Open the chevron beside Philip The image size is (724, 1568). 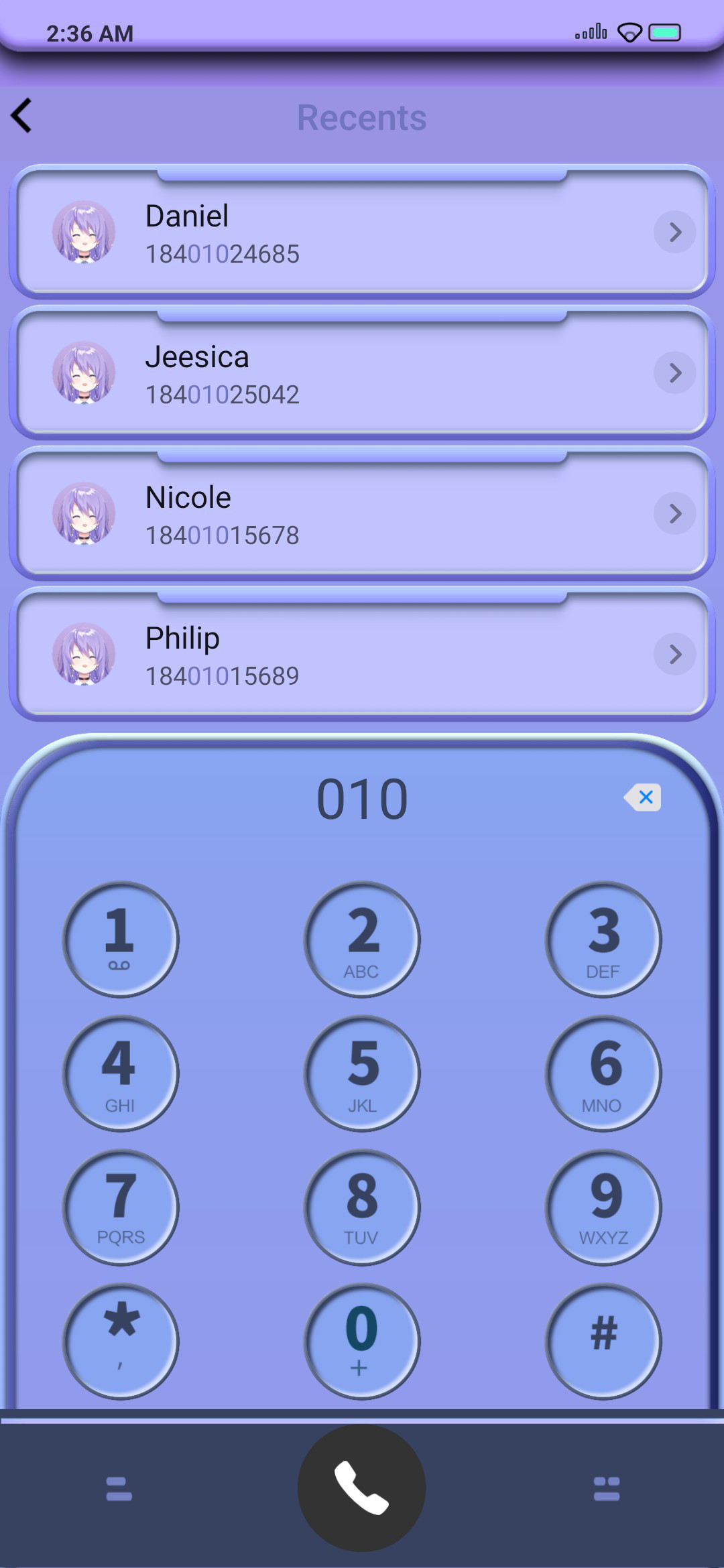tap(675, 654)
